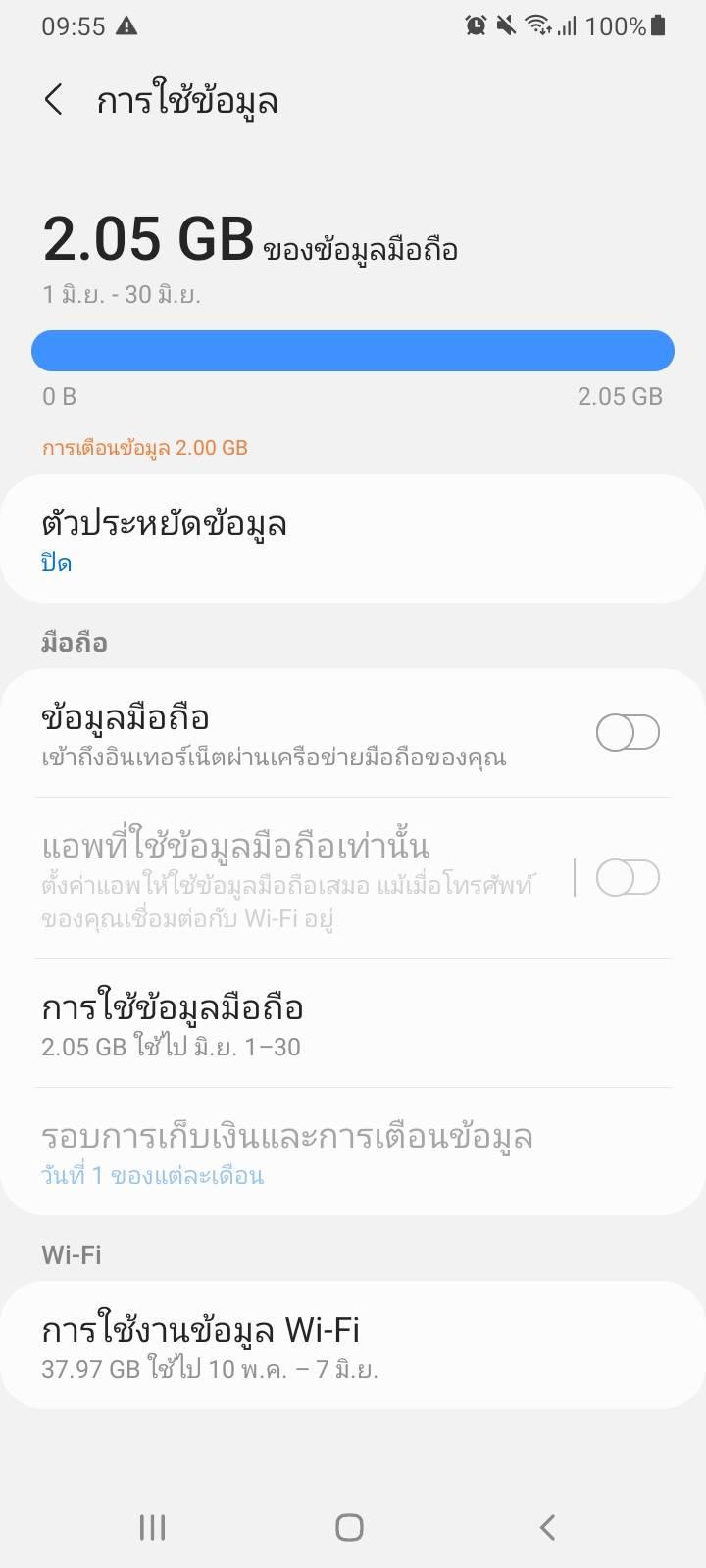The image size is (706, 1568).
Task: Toggle ข้อมูลมือถือ switch on
Action: tap(628, 733)
